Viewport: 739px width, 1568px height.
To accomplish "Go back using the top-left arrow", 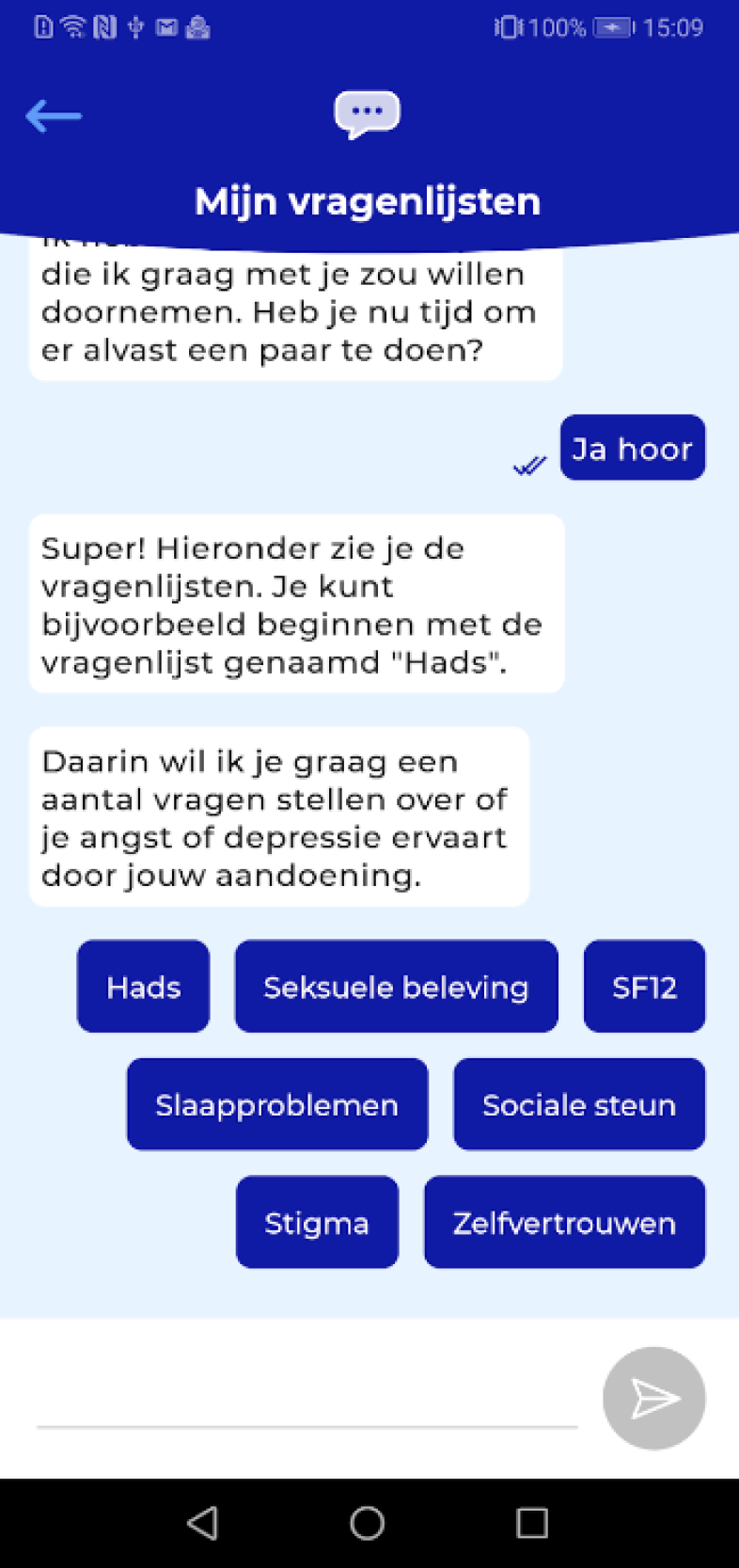I will point(54,116).
